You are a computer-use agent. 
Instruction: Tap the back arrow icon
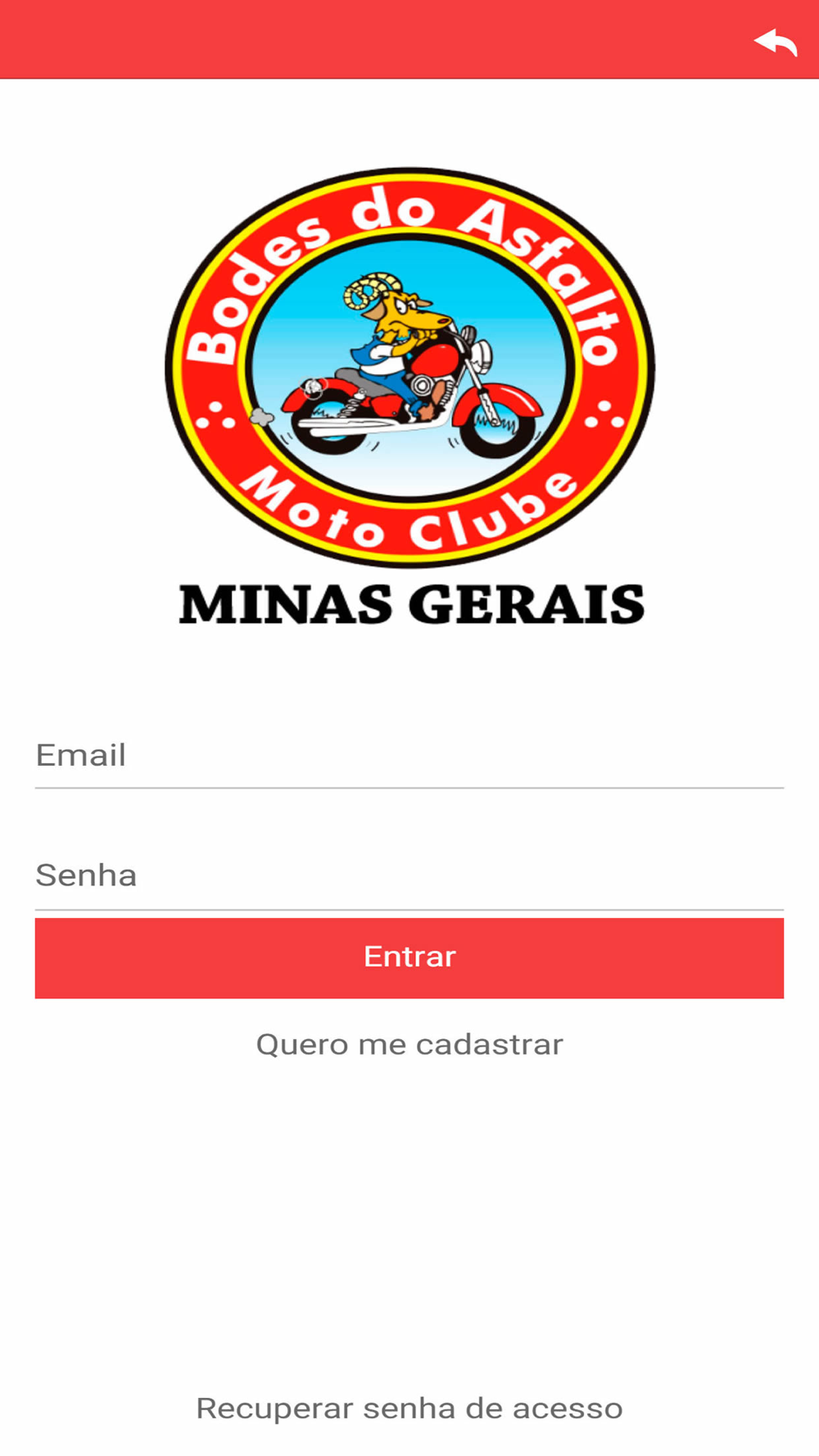775,42
